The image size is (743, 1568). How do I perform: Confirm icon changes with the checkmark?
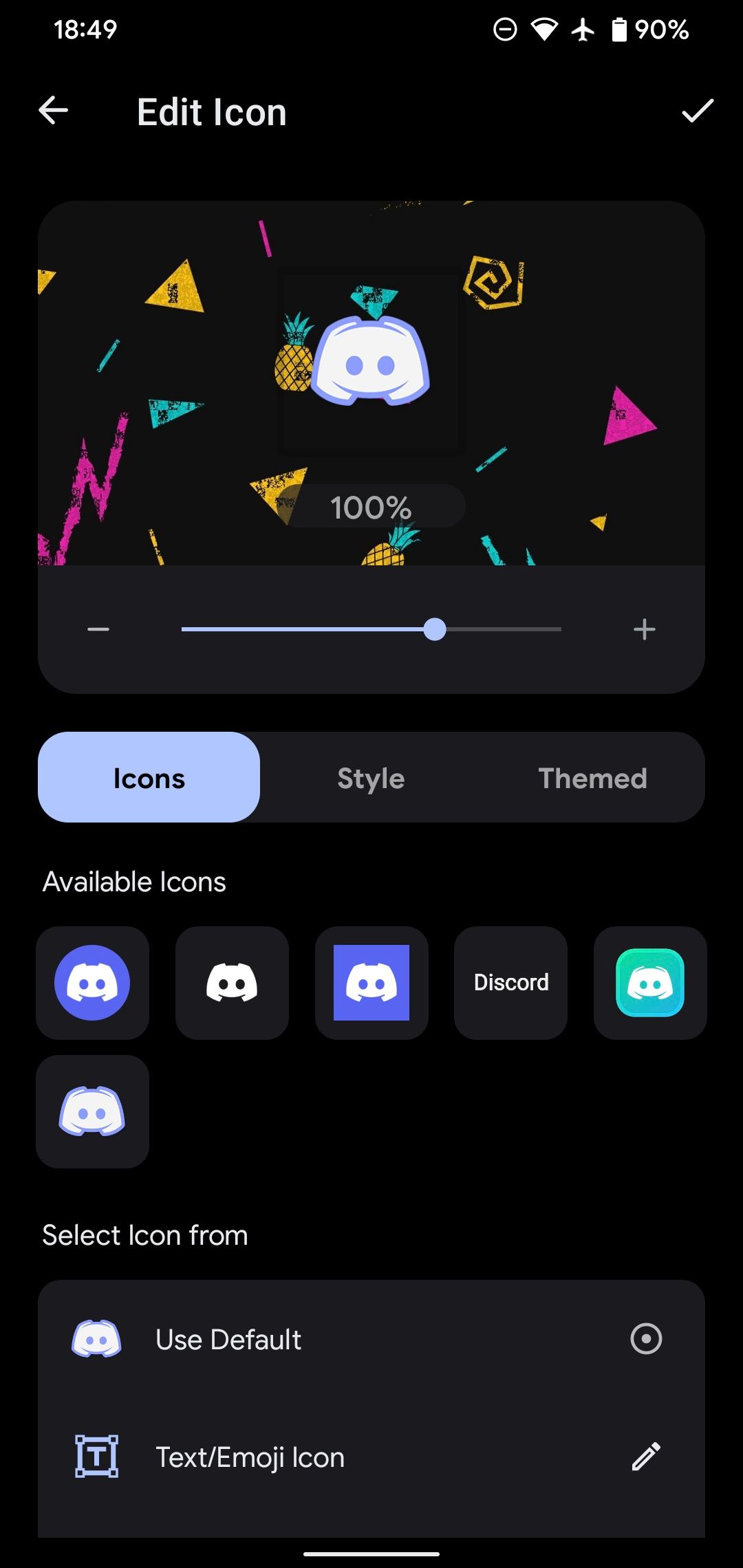pyautogui.click(x=698, y=112)
